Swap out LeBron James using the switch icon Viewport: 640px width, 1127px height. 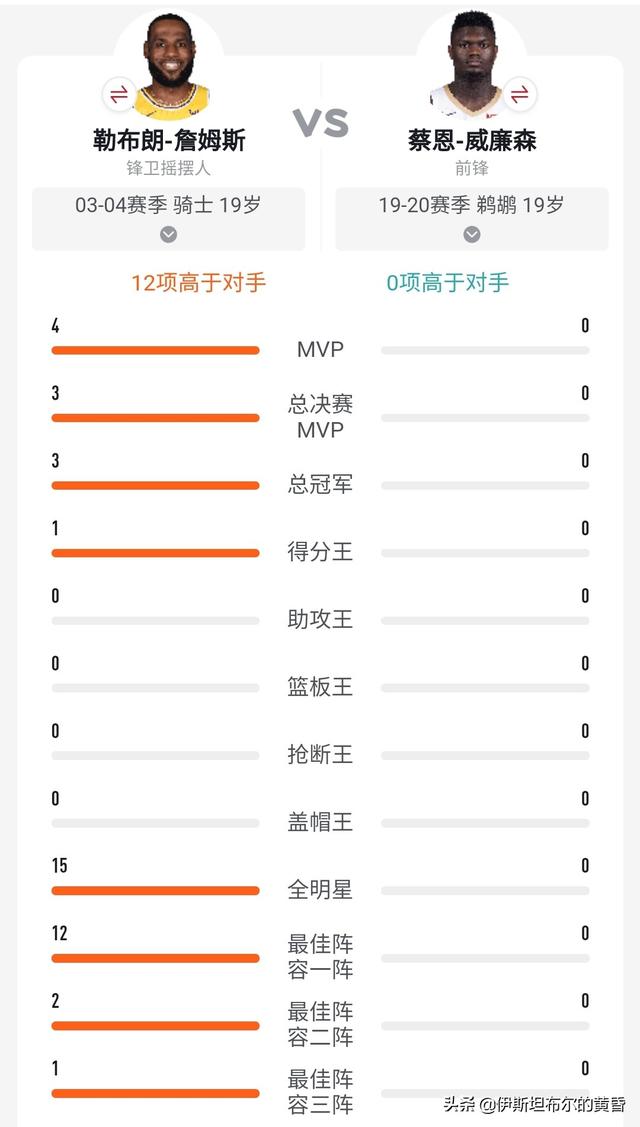tap(119, 94)
